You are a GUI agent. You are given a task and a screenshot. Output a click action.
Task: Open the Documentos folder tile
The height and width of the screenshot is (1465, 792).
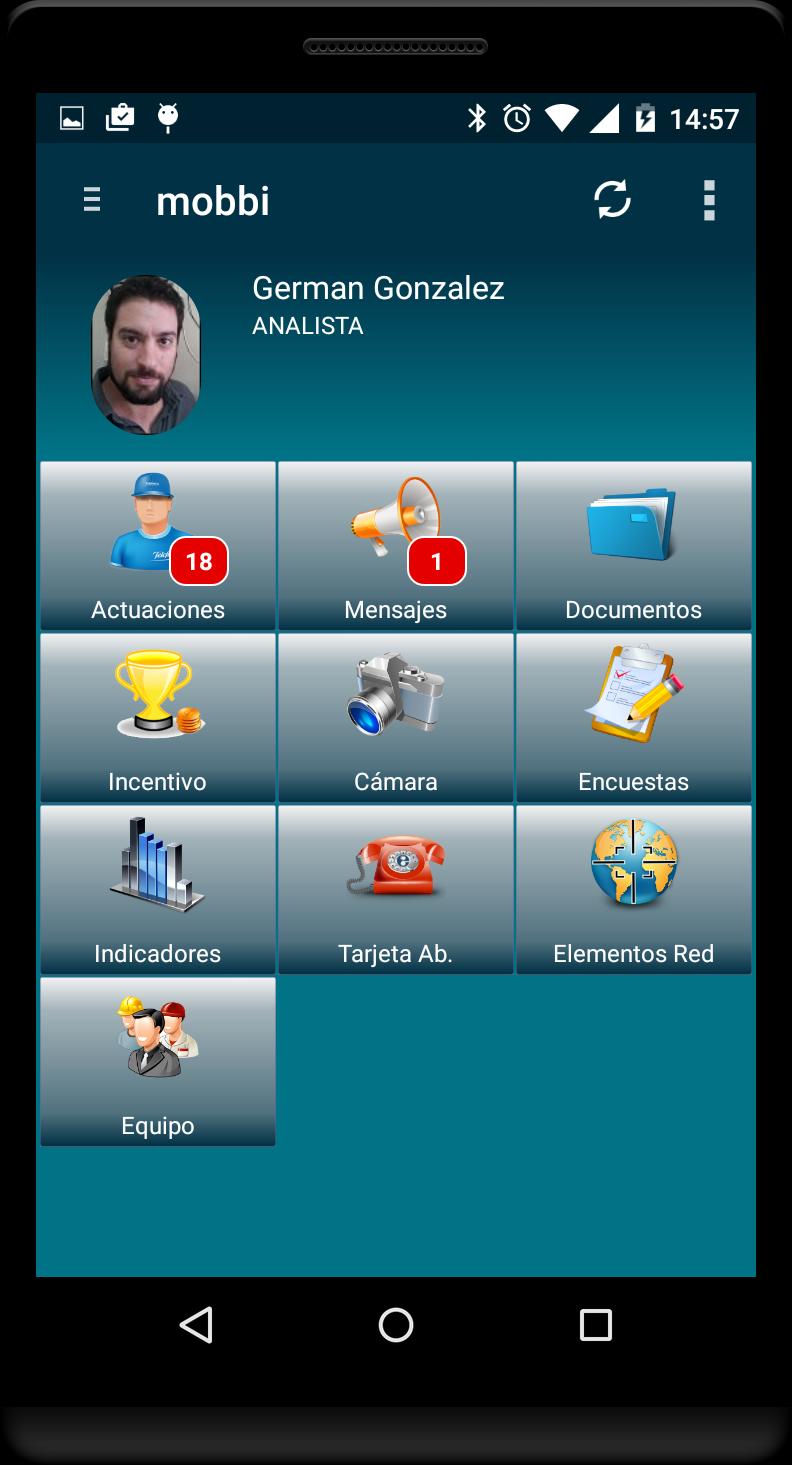tap(633, 546)
